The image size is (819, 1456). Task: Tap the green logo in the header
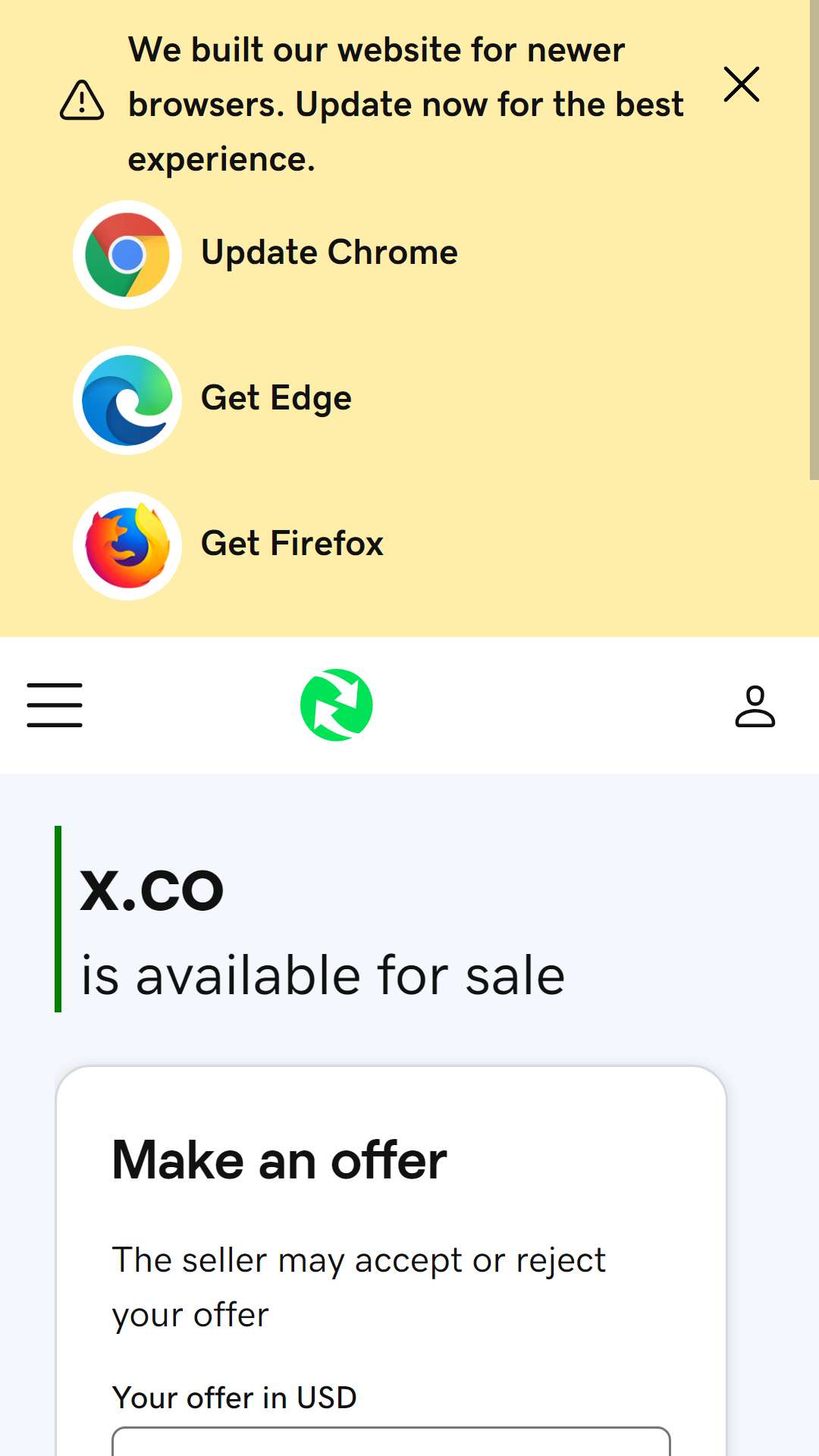337,705
